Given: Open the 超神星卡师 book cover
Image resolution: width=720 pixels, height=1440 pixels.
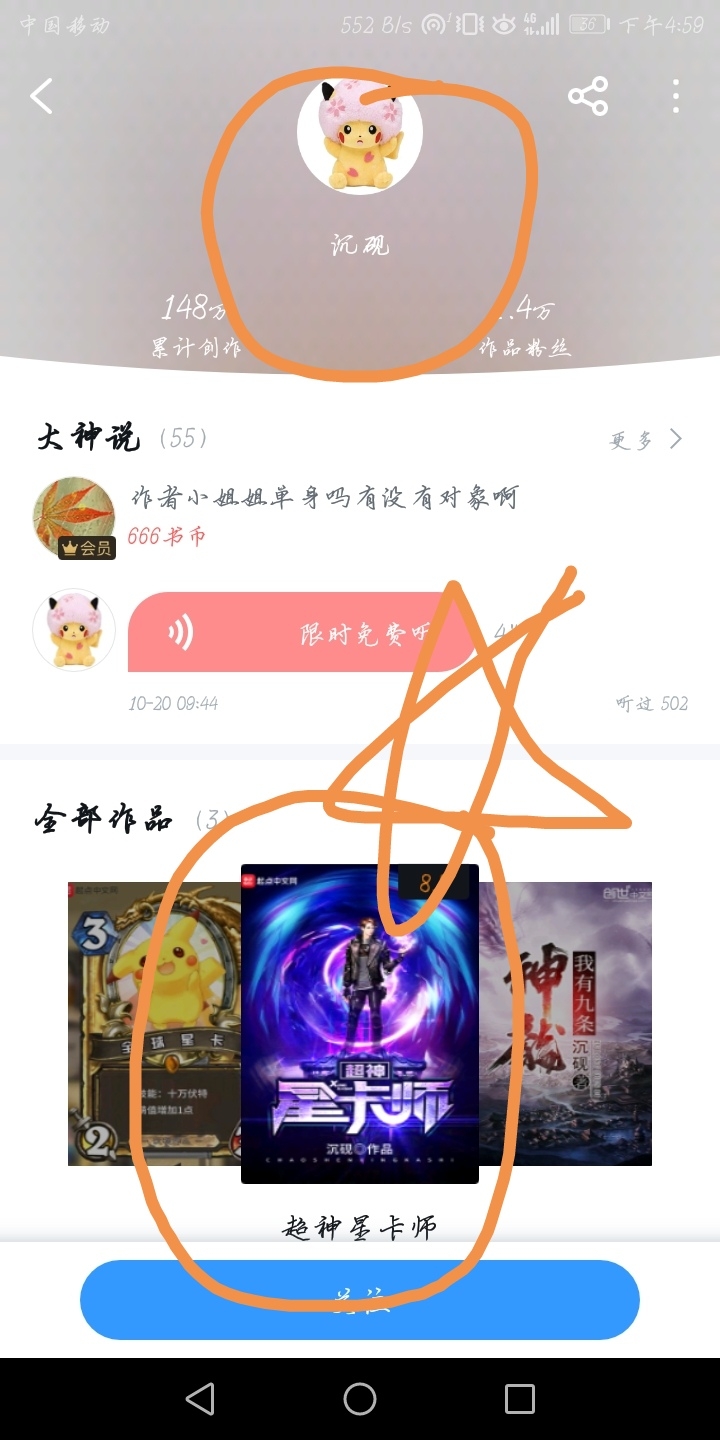Looking at the screenshot, I should [360, 1023].
